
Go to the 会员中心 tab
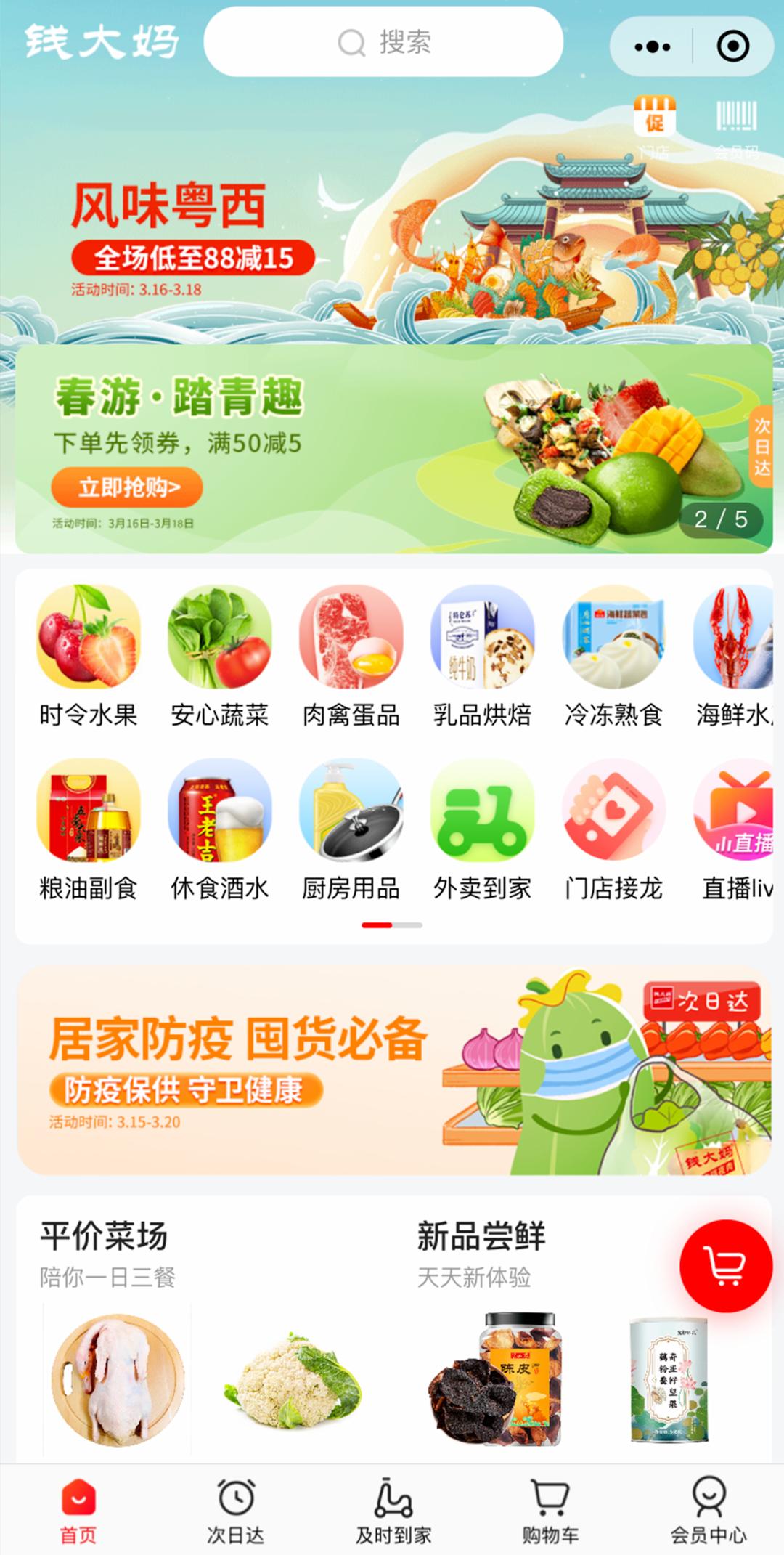[708, 1511]
